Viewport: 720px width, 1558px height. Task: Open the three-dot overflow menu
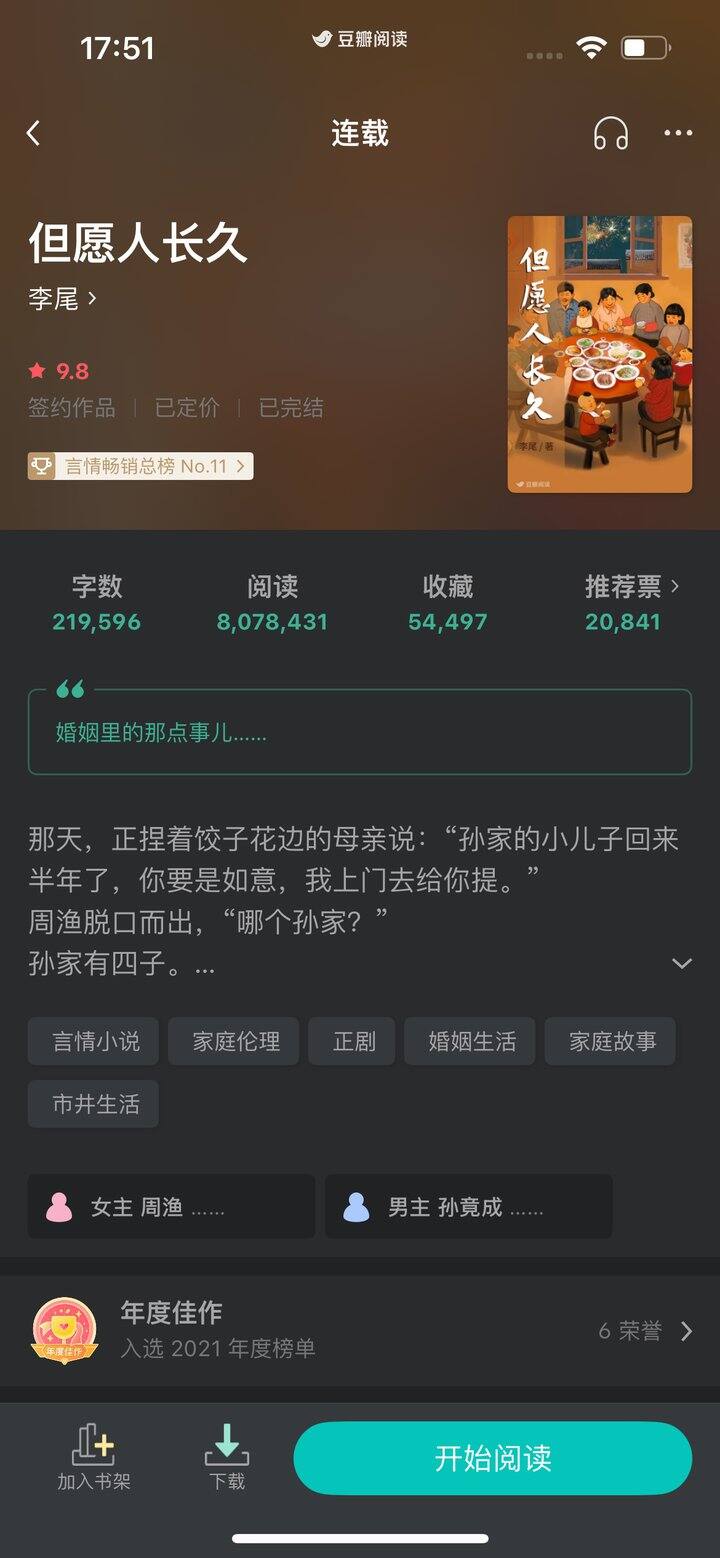tap(678, 133)
